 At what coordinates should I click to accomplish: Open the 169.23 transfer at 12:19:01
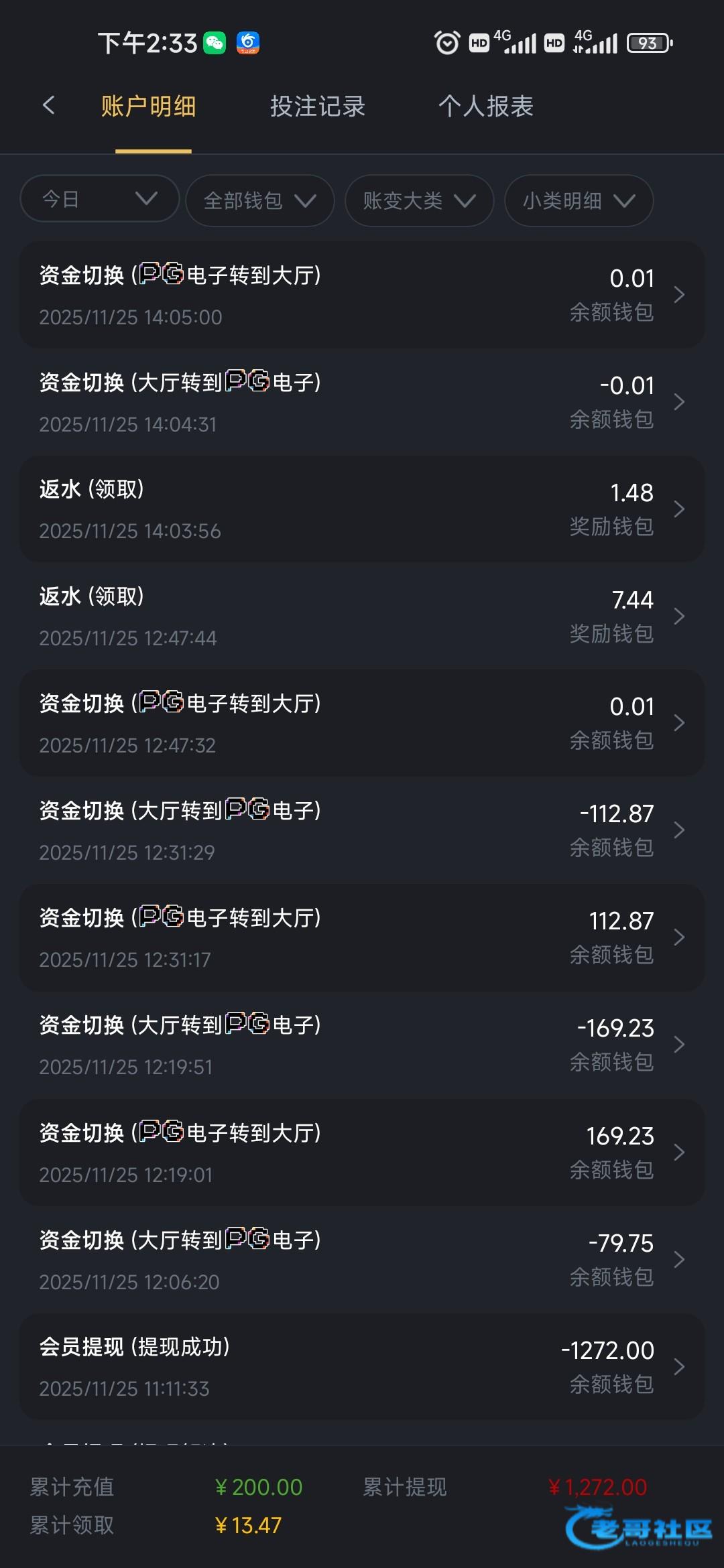[x=362, y=1153]
